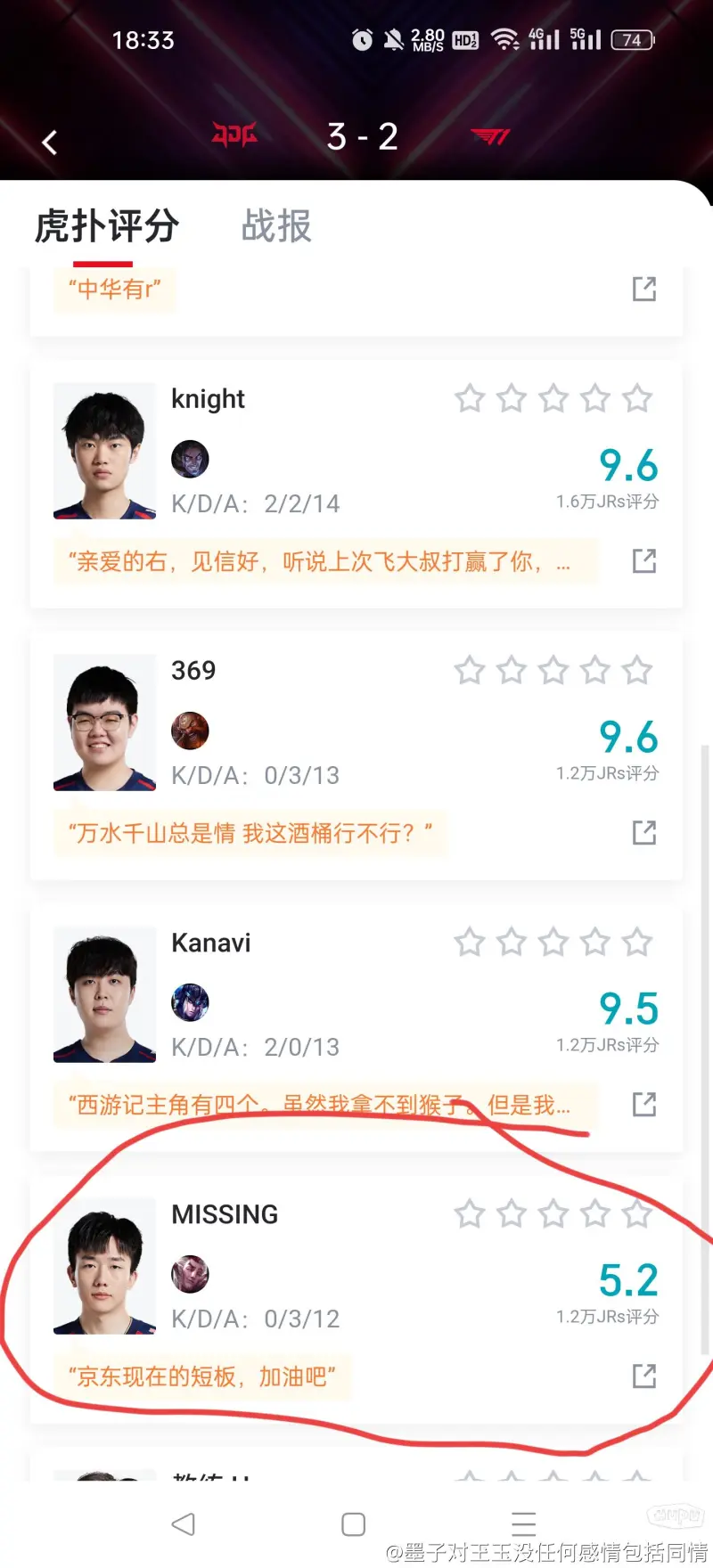713x1568 pixels.
Task: Tap the system home button
Action: click(x=354, y=1524)
